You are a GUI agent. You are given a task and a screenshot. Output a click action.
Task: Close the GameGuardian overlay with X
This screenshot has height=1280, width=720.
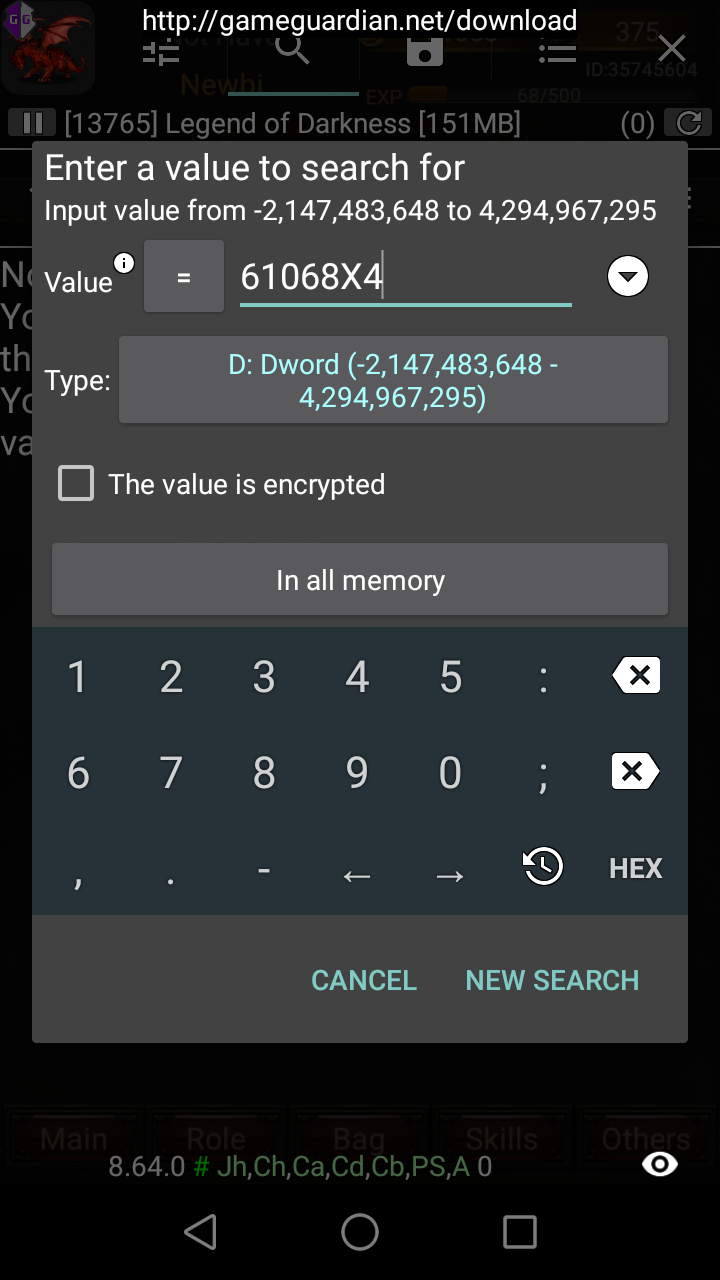(672, 48)
